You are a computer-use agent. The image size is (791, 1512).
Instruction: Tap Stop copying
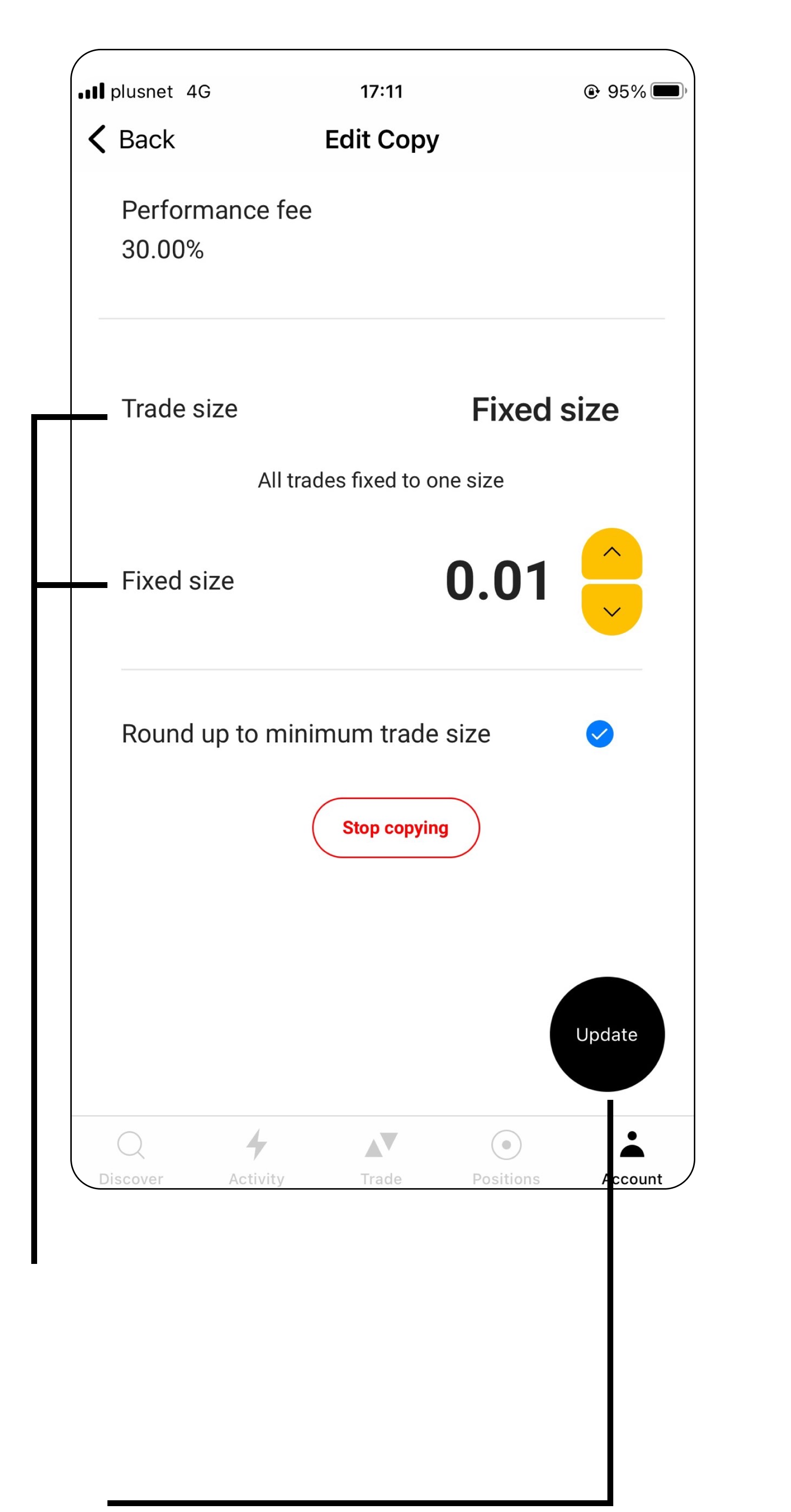[x=395, y=828]
